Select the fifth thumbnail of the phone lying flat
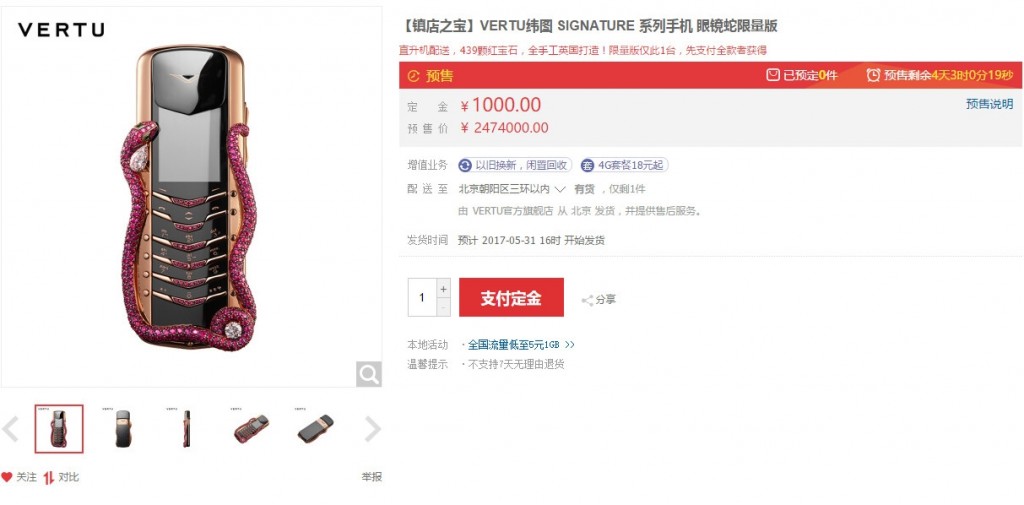1024x505 pixels. click(x=315, y=429)
